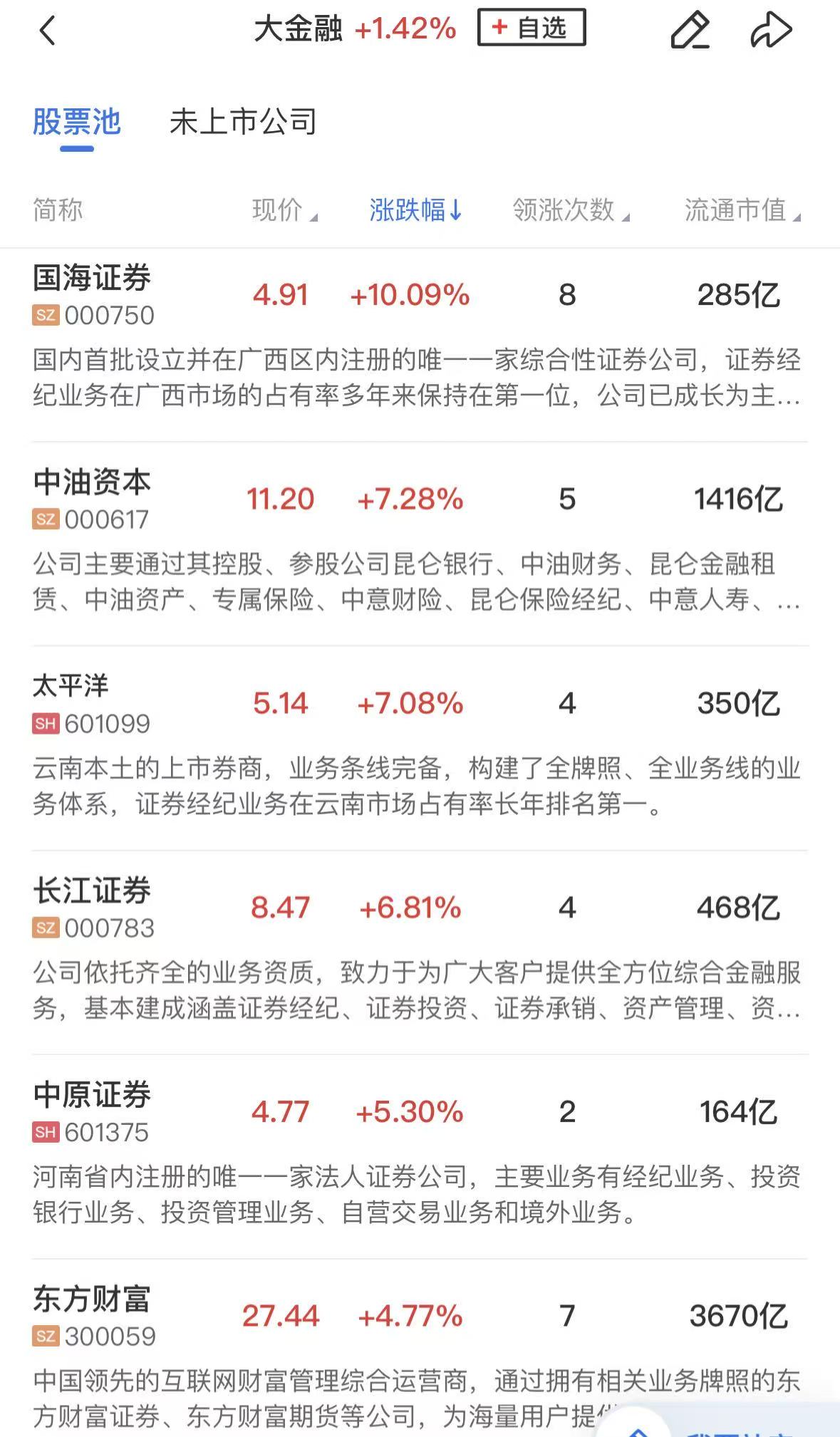Open 国海证券 stock details

[x=93, y=278]
